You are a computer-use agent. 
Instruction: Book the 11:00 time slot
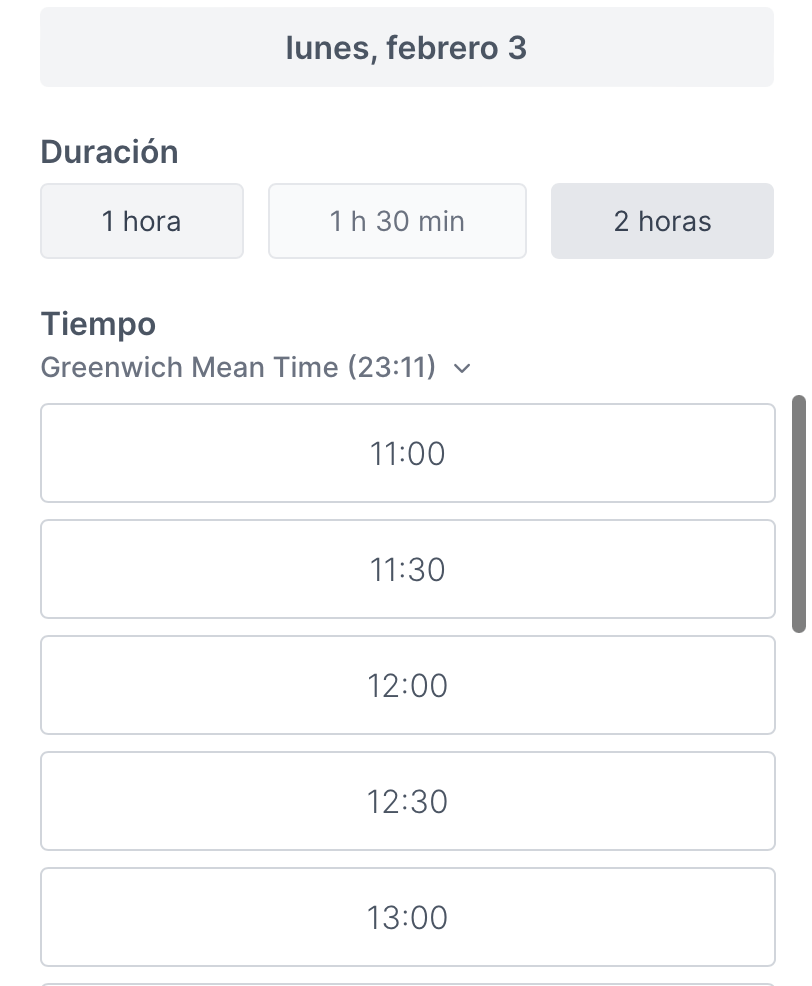pyautogui.click(x=407, y=453)
